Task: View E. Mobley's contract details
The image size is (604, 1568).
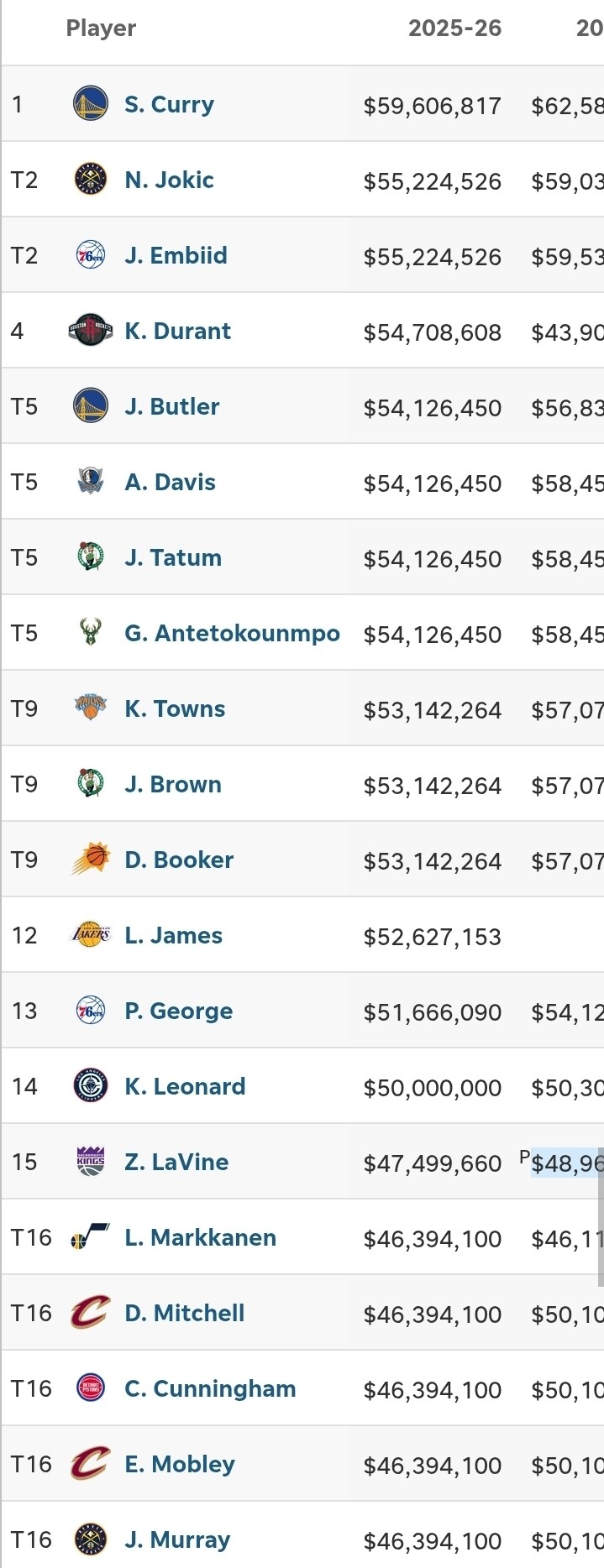Action: tap(180, 1465)
